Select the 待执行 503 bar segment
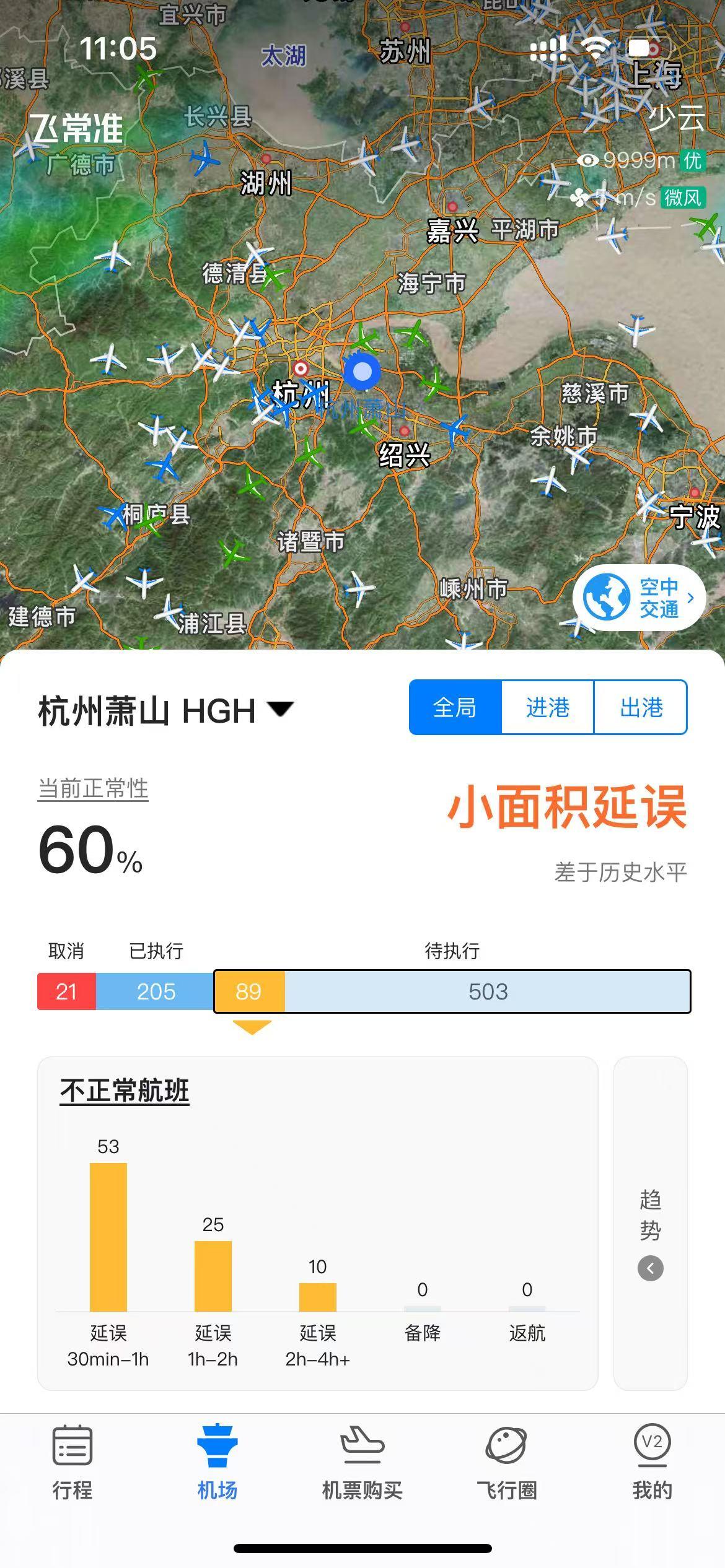Image resolution: width=725 pixels, height=1568 pixels. pyautogui.click(x=487, y=991)
